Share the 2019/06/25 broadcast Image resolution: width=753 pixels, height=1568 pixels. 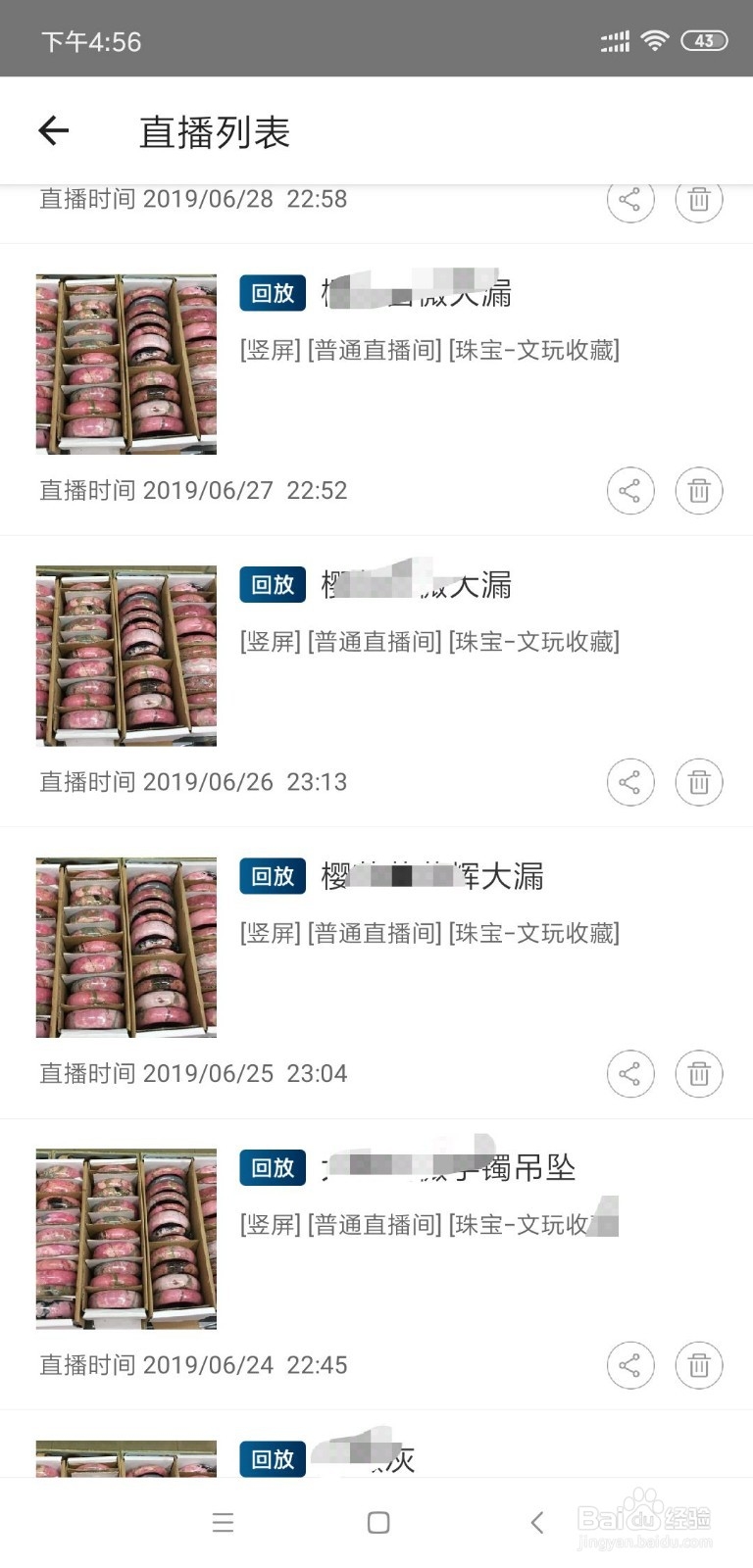[x=630, y=1073]
